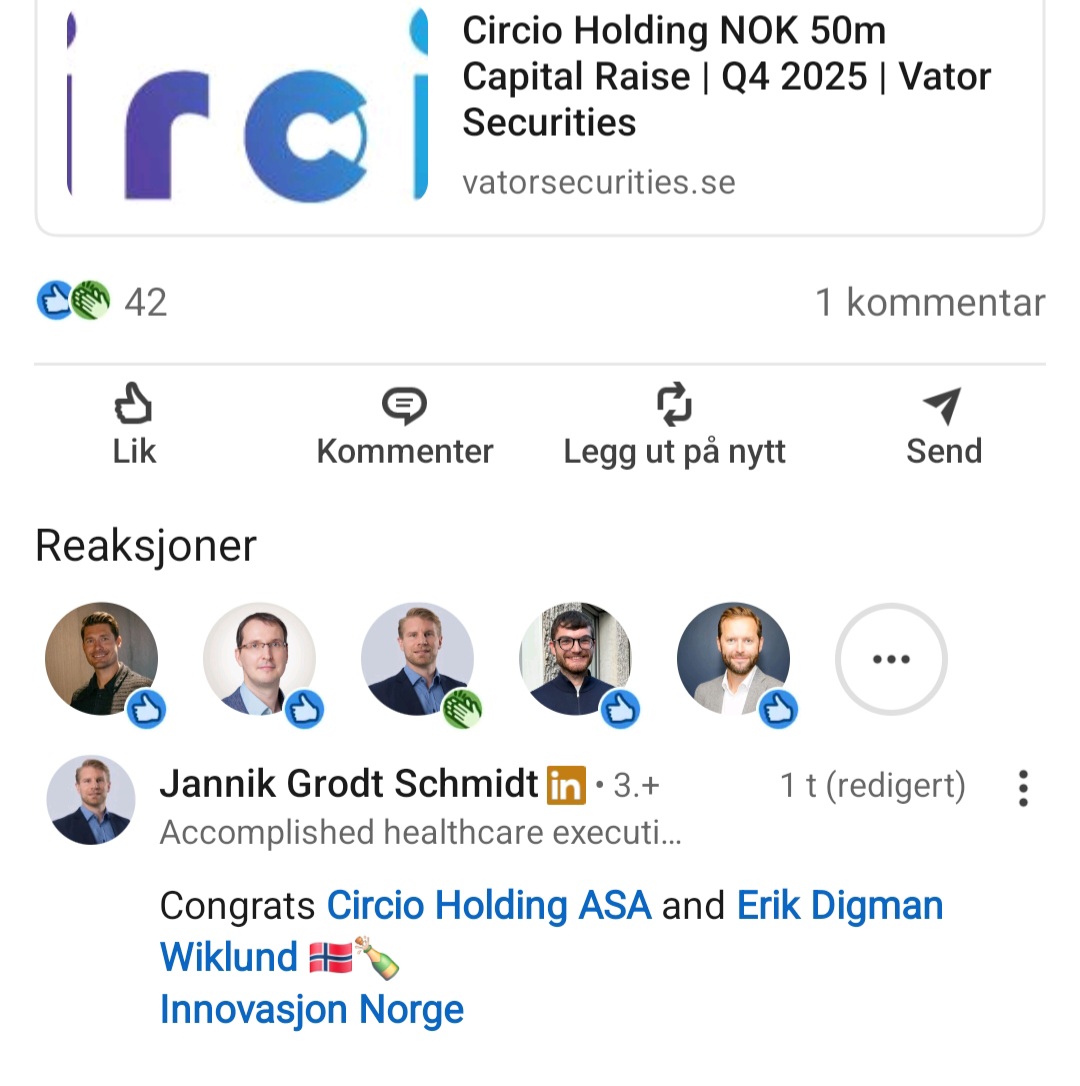Show more reactions via three-dots circle
The image size is (1080, 1086).
(x=890, y=659)
